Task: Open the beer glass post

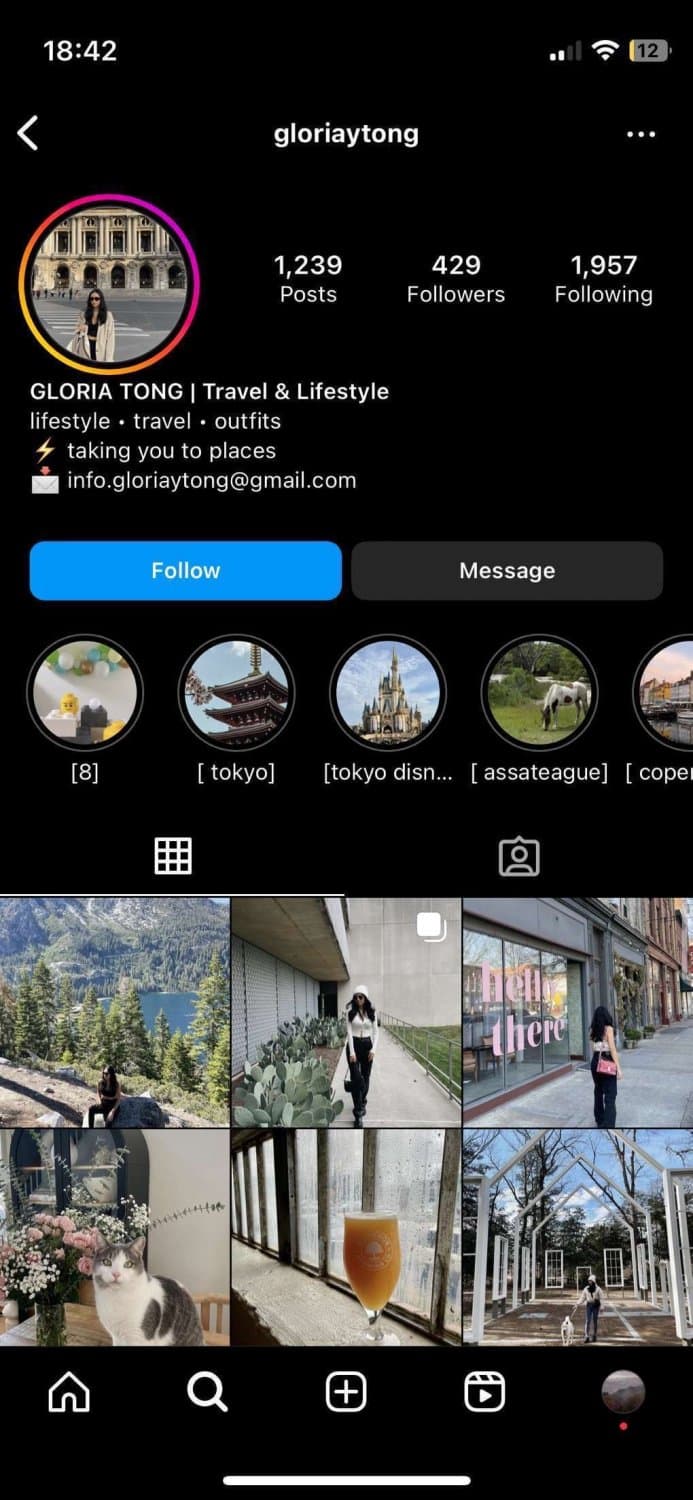Action: (346, 1238)
